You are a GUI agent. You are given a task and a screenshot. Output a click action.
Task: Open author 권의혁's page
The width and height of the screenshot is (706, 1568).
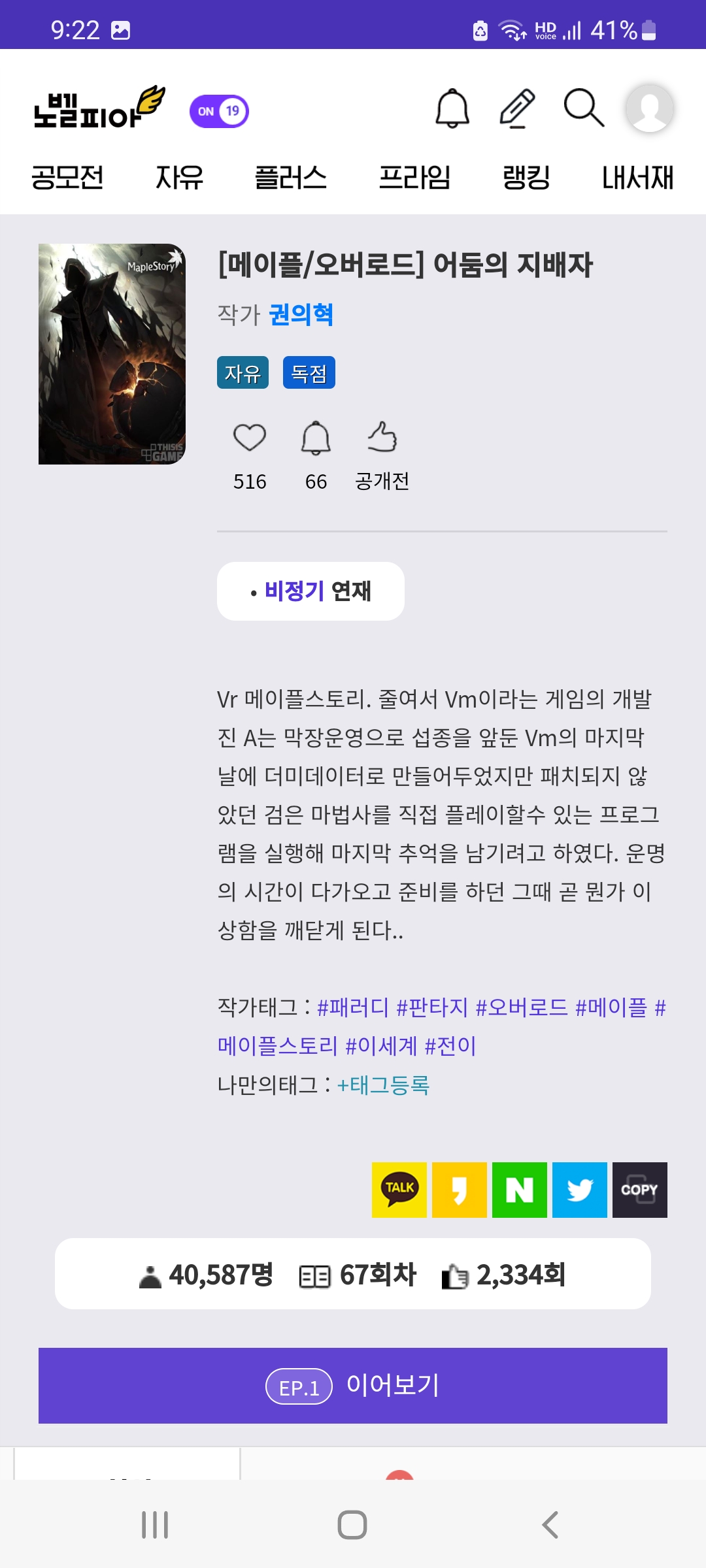(301, 315)
